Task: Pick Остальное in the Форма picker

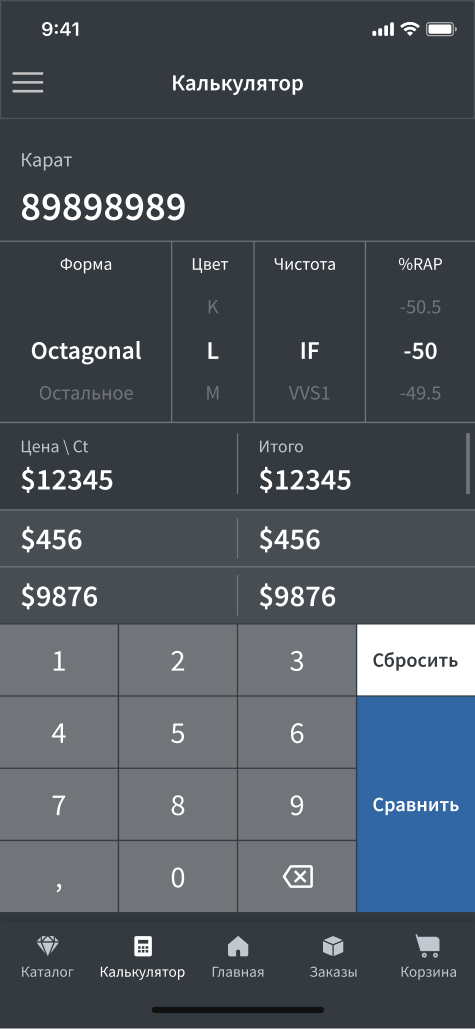Action: click(x=86, y=394)
